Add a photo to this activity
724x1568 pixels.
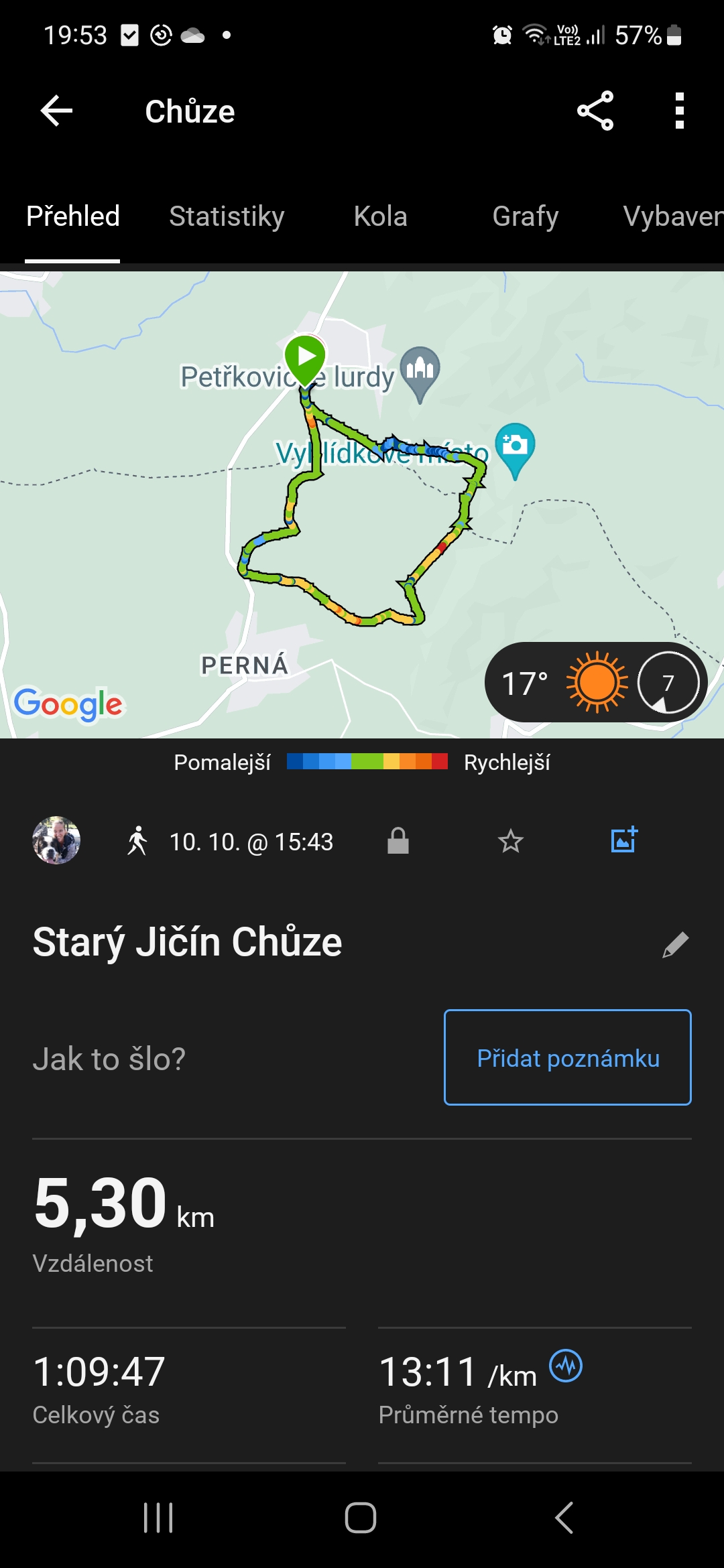tap(624, 840)
